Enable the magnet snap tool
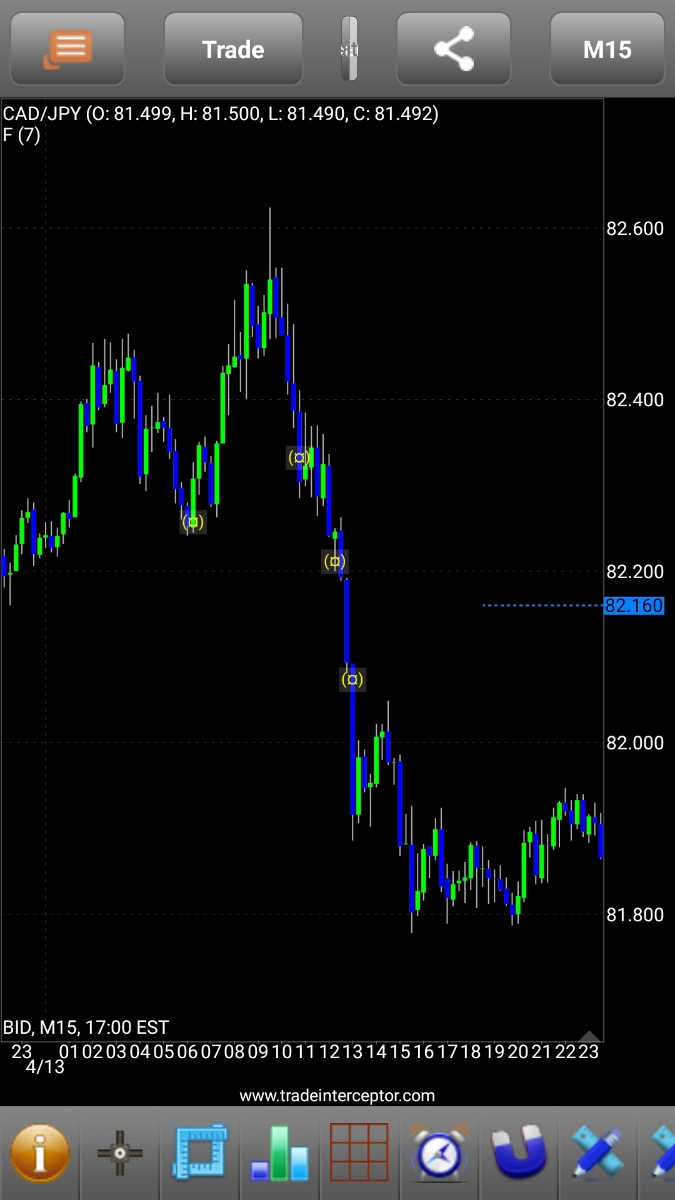This screenshot has width=675, height=1200. click(x=520, y=1153)
